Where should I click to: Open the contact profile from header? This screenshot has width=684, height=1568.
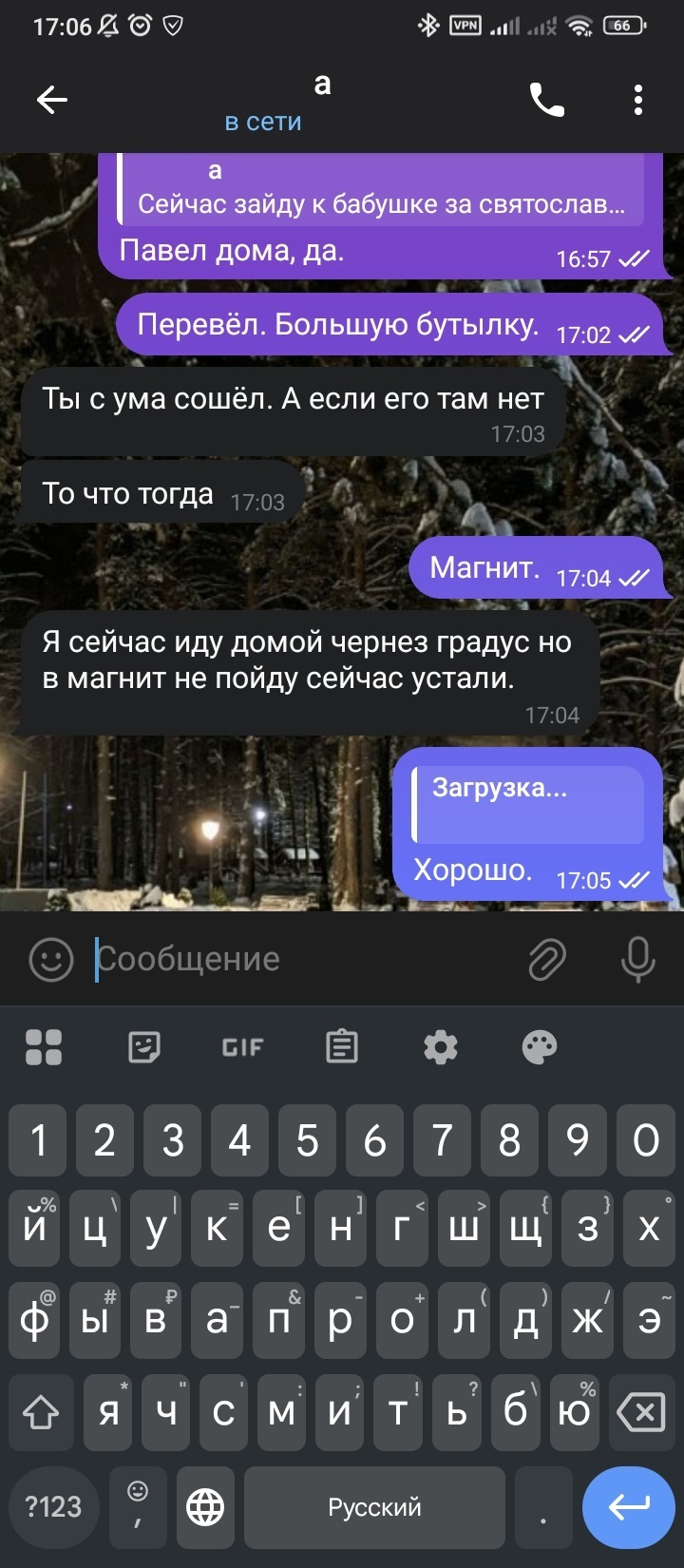click(285, 101)
